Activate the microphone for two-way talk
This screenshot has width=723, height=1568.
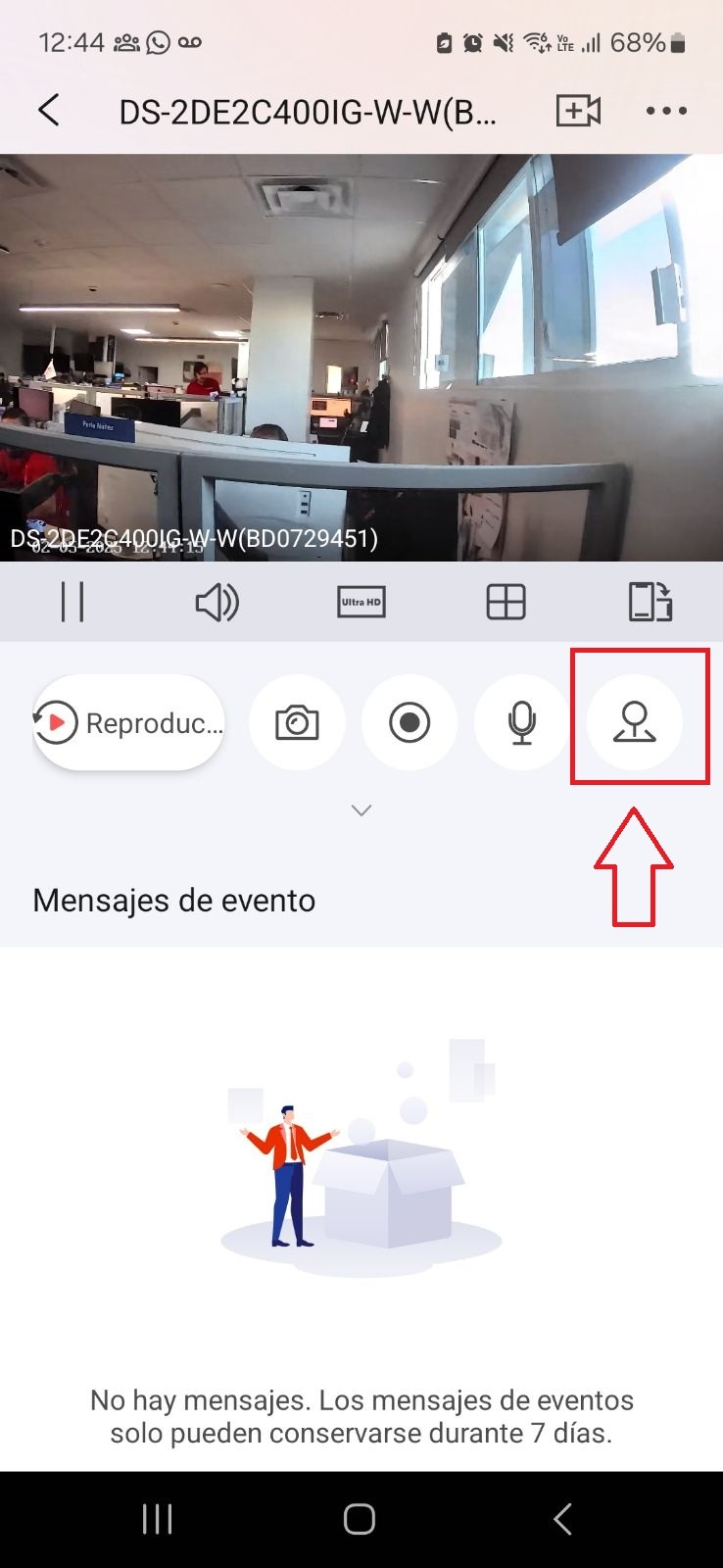click(522, 723)
